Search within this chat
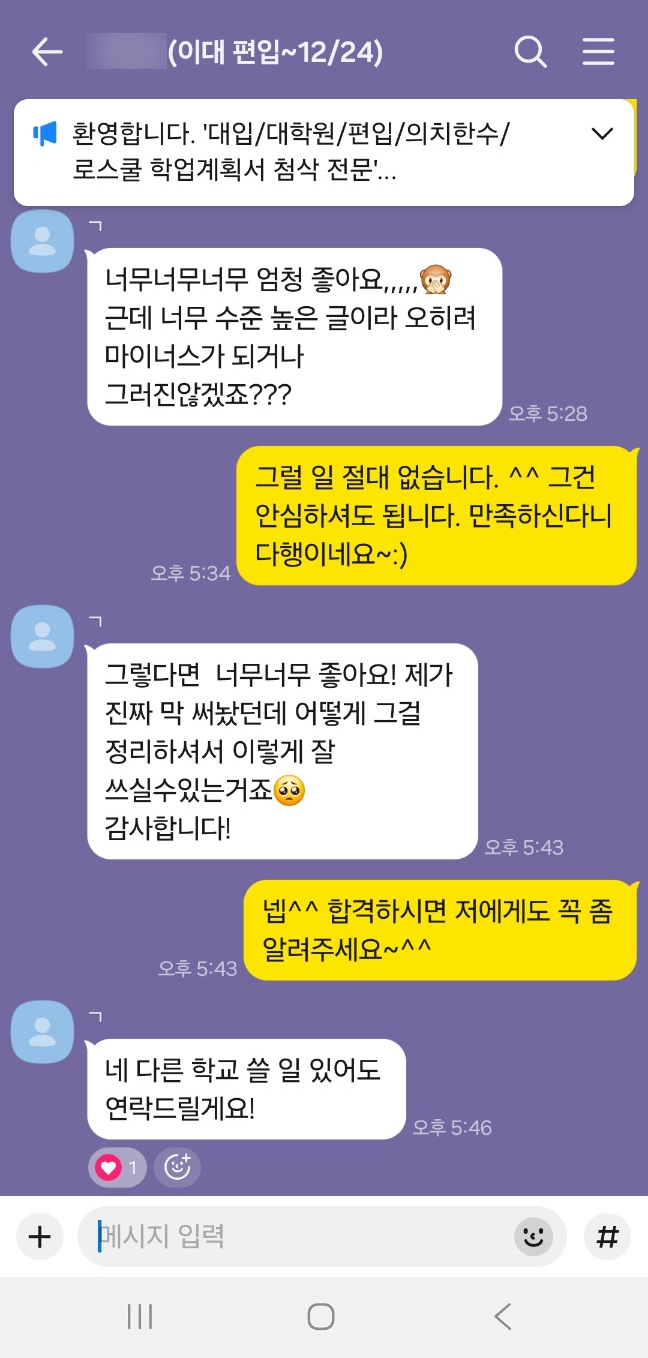The height and width of the screenshot is (1358, 648). [530, 52]
